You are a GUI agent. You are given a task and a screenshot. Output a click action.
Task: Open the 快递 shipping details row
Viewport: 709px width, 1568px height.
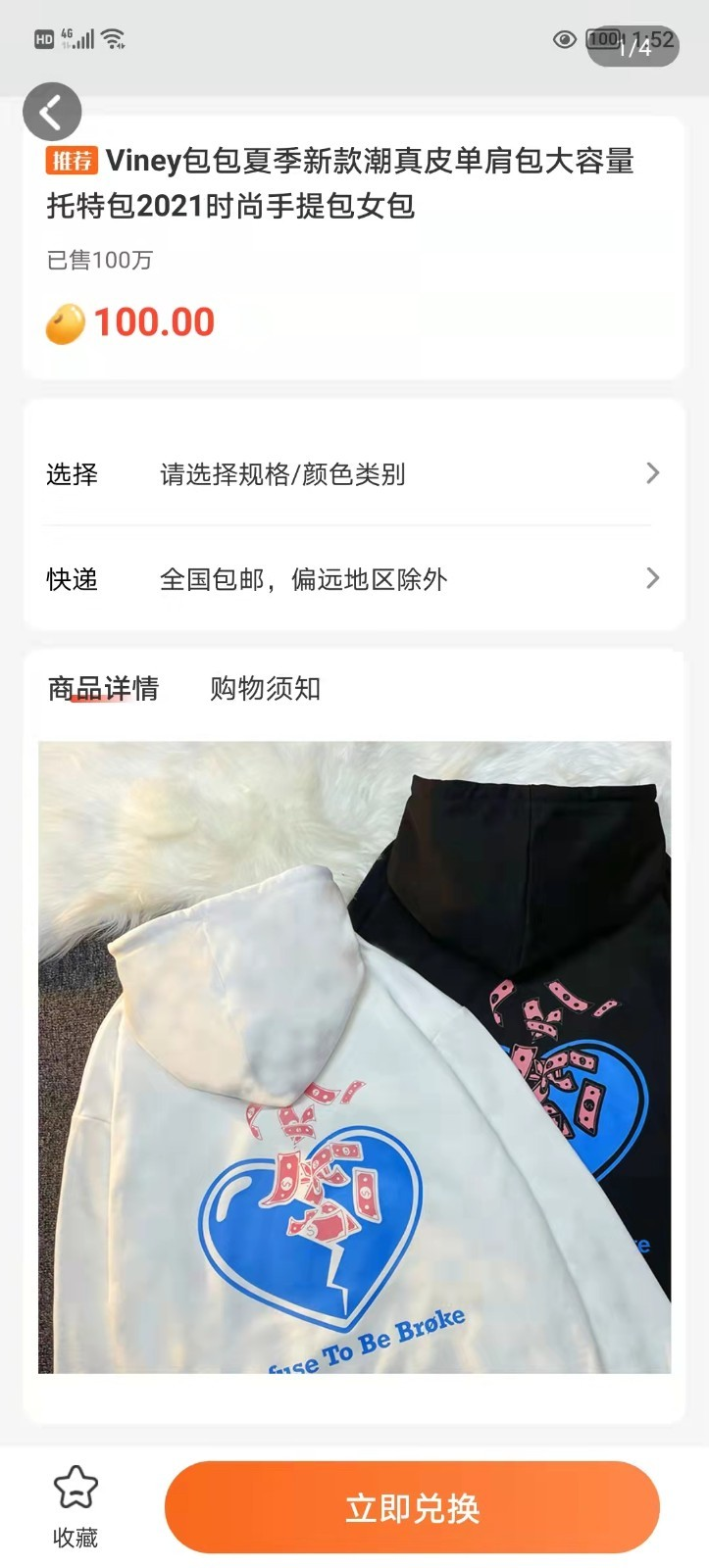click(351, 579)
